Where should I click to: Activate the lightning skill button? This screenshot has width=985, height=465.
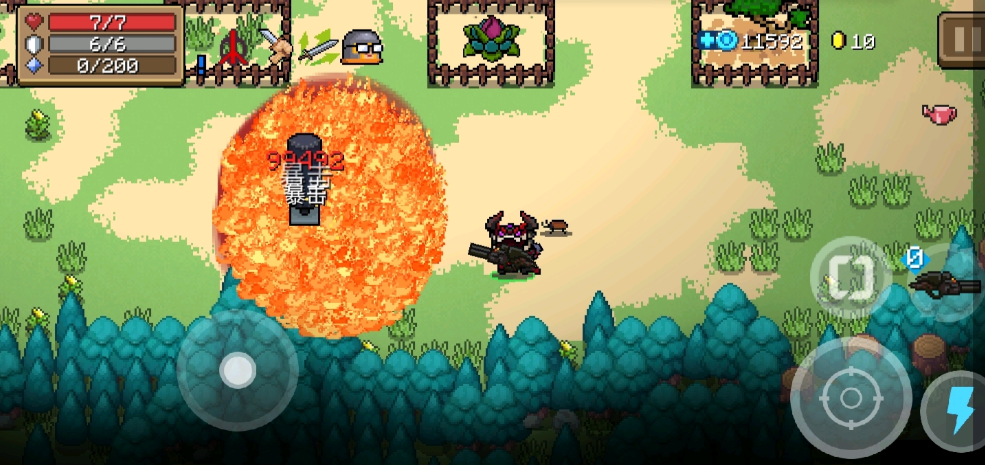click(958, 410)
